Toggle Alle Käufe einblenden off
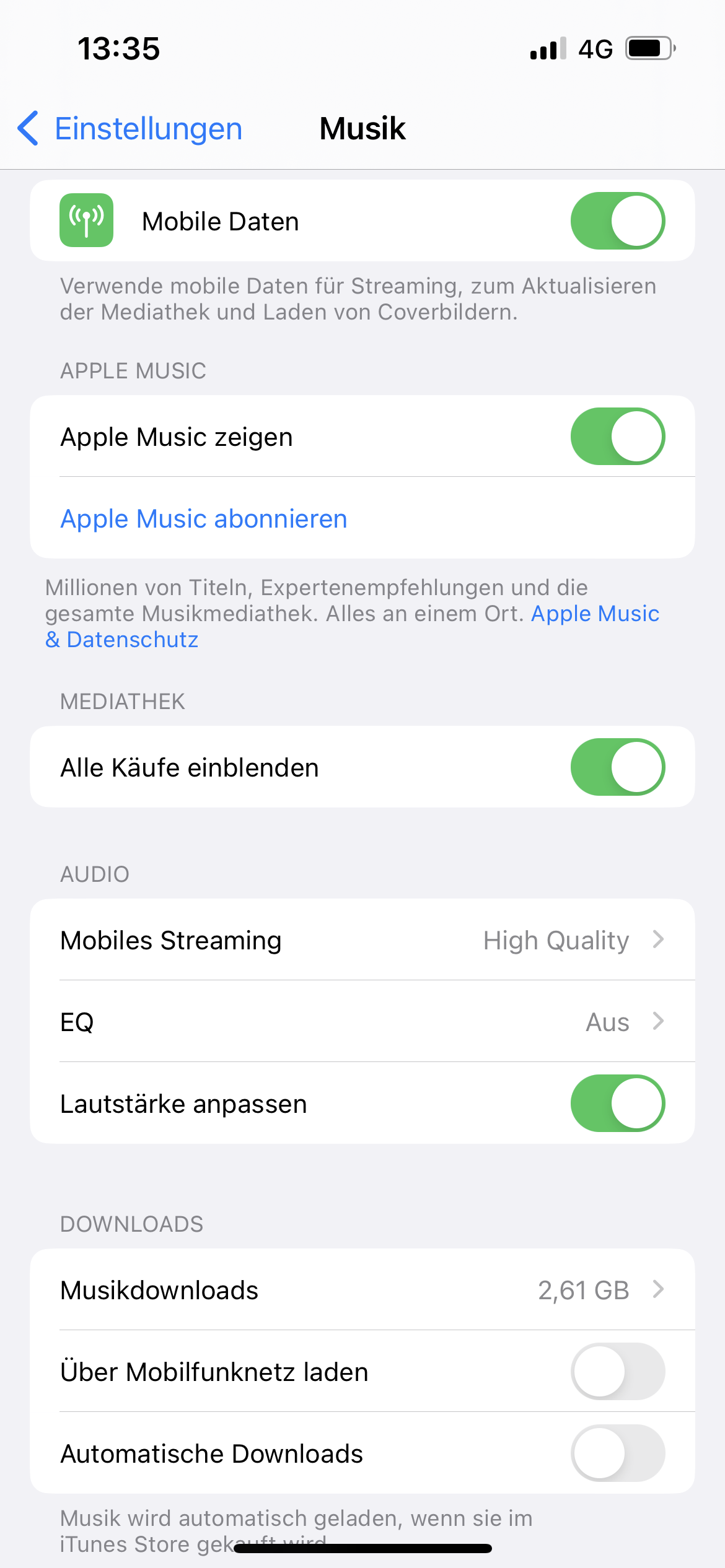Image resolution: width=725 pixels, height=1568 pixels. [617, 767]
